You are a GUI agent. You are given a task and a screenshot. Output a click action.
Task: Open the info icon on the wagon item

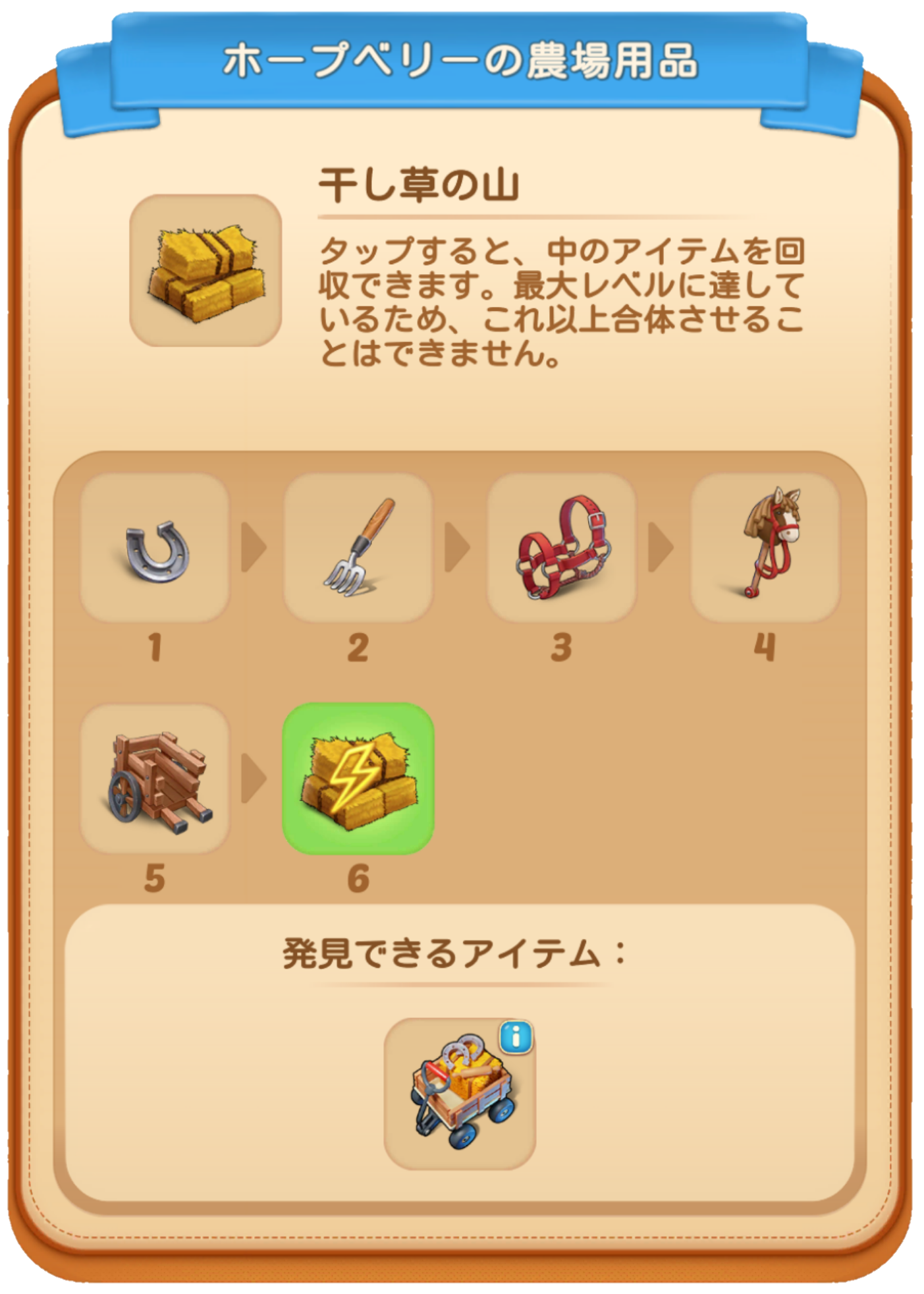[516, 1038]
